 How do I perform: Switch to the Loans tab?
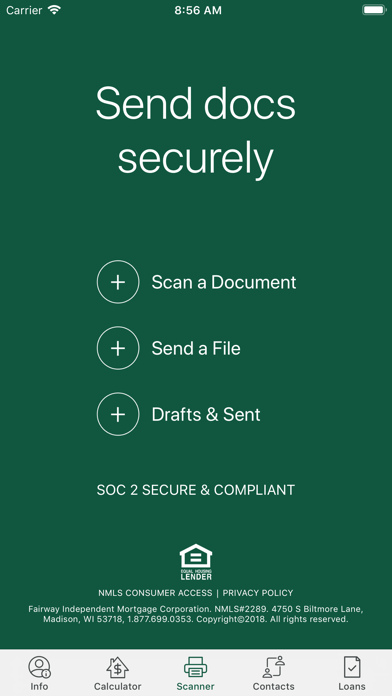[352, 673]
